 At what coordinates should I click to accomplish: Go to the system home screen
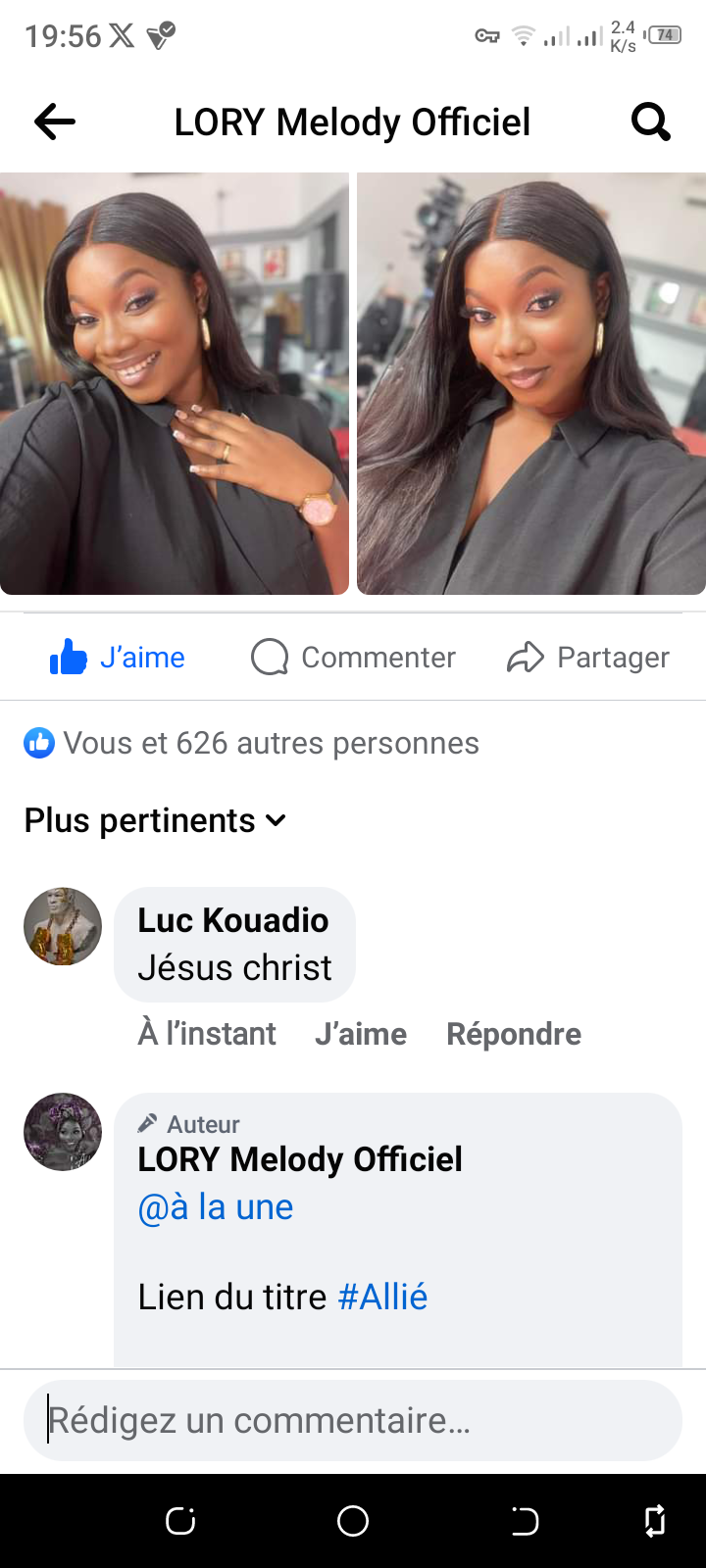coord(353,1521)
